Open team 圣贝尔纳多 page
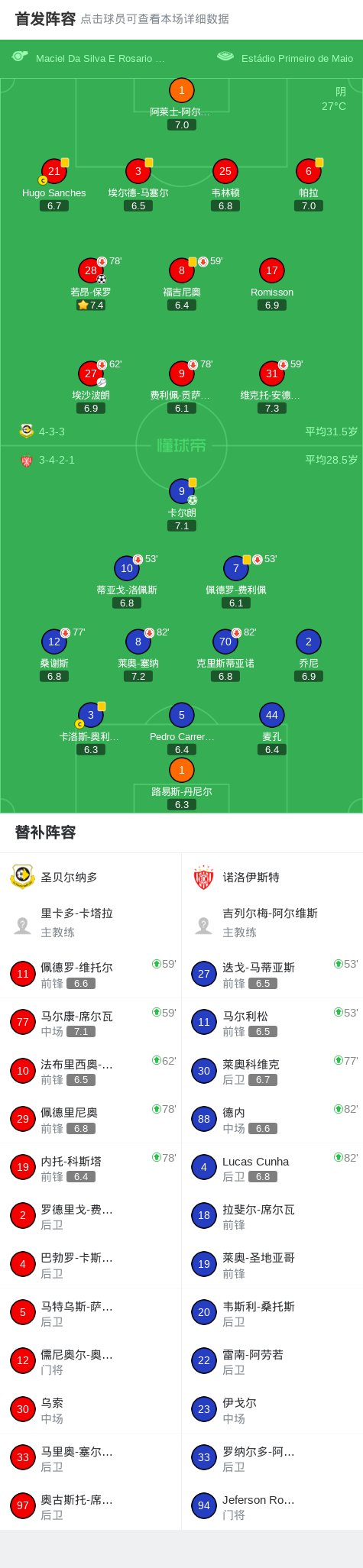Screen dimensions: 363x1568 click(91, 877)
